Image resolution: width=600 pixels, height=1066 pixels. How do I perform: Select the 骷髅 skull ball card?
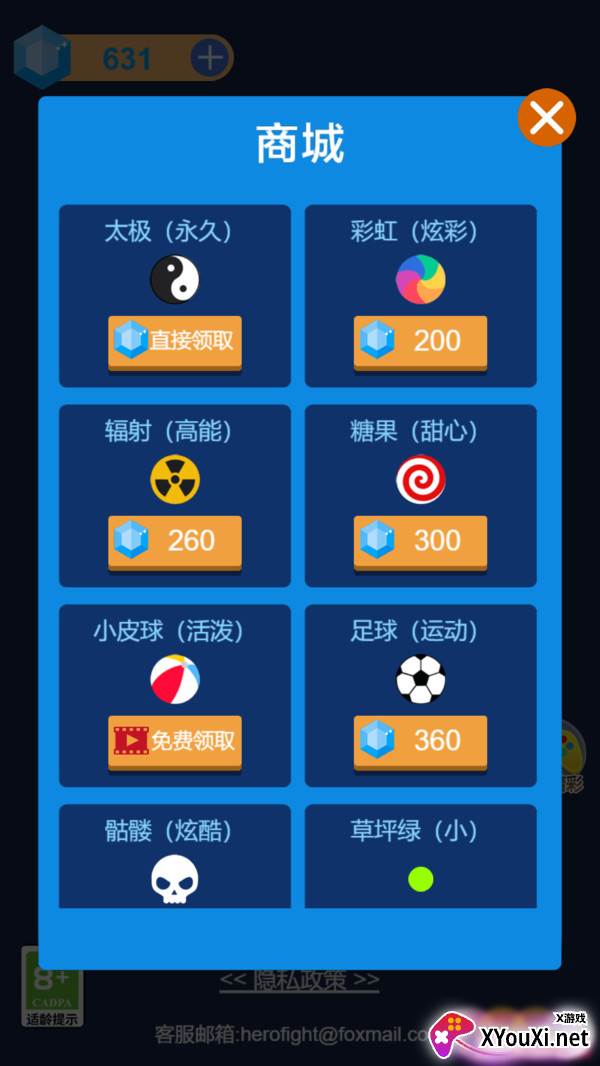click(175, 857)
